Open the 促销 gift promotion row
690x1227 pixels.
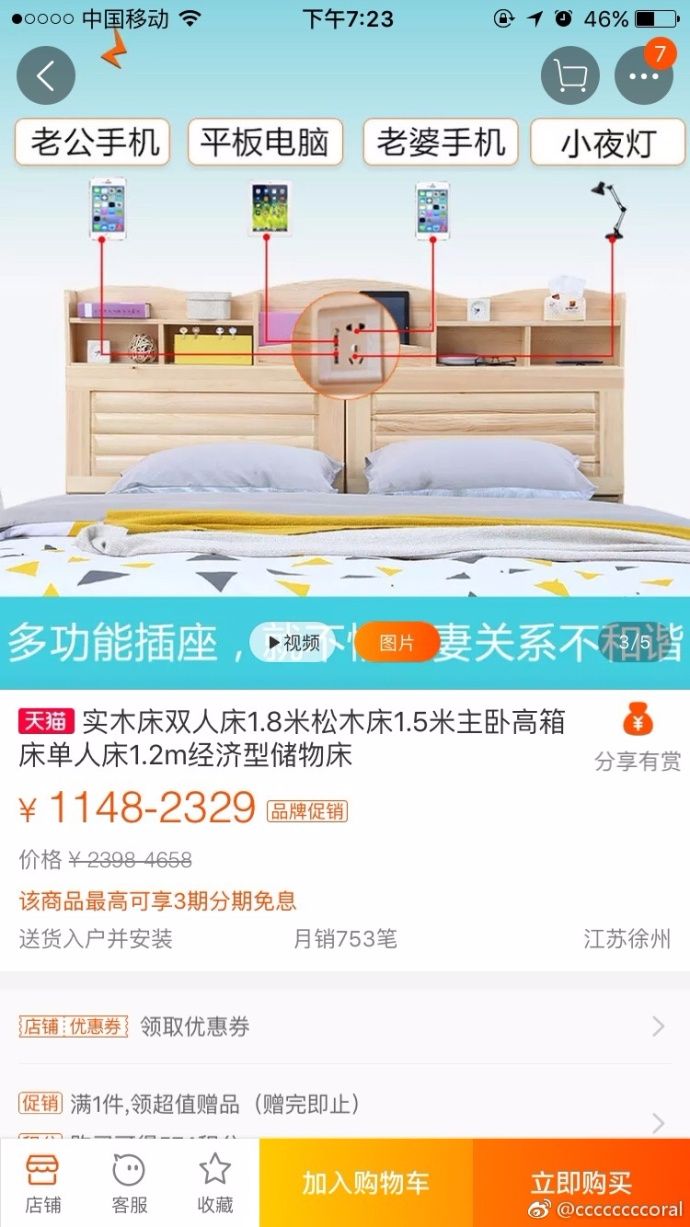click(344, 1105)
